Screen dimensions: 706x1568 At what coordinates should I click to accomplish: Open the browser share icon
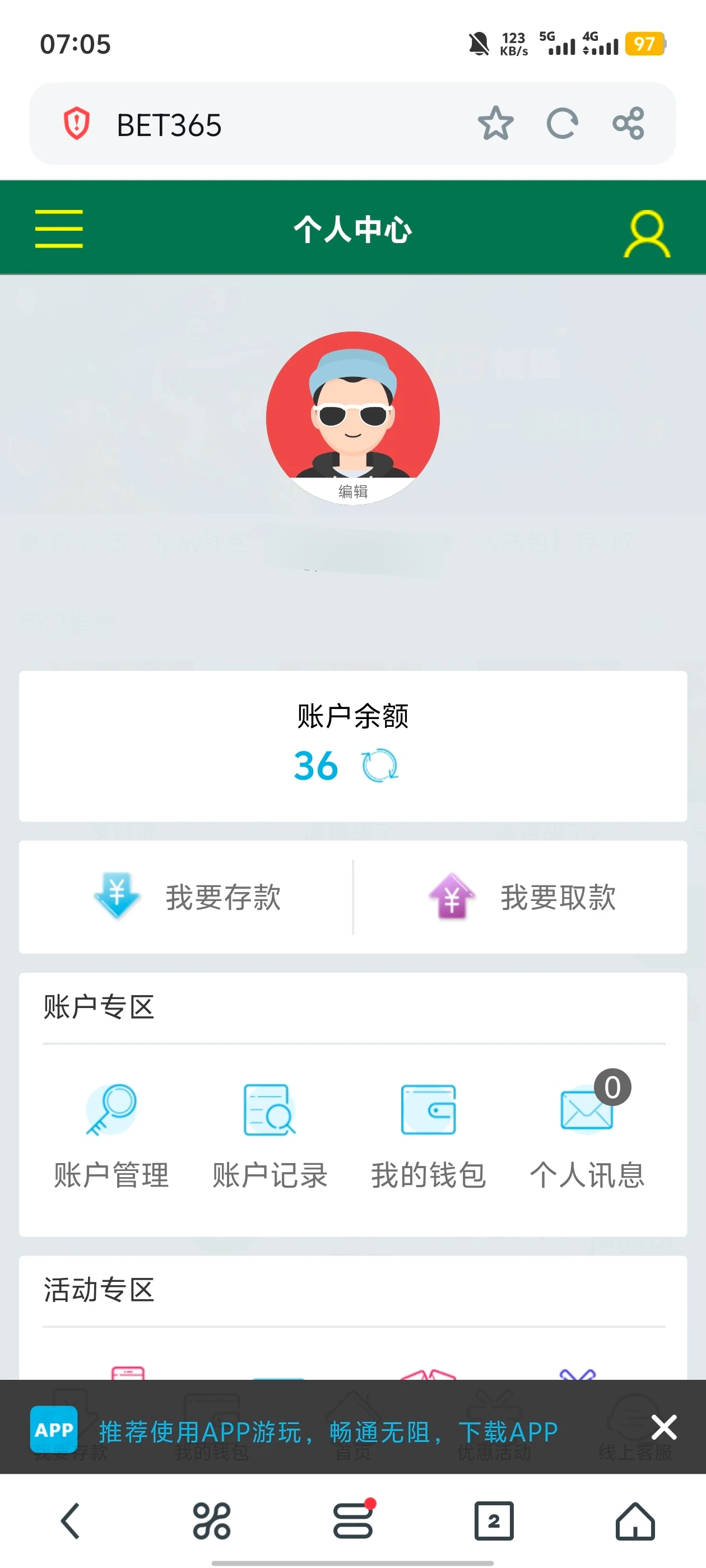click(630, 124)
